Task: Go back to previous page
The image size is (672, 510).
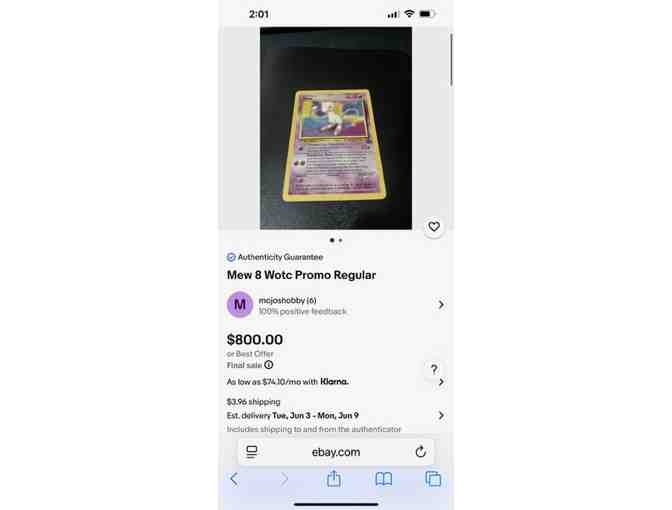Action: pos(234,479)
